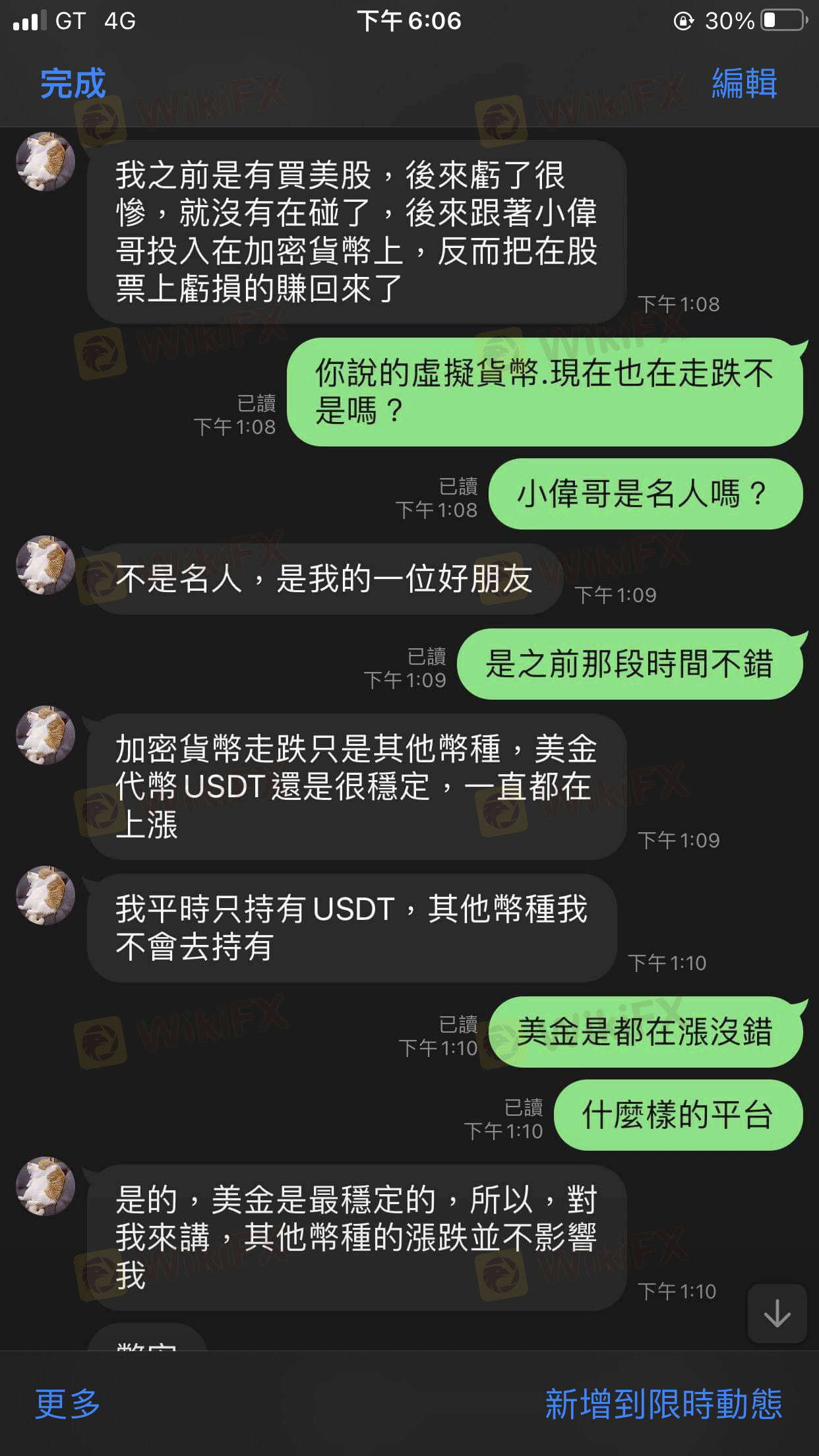Open the 更多 options
This screenshot has height=1456, width=819.
(67, 1403)
